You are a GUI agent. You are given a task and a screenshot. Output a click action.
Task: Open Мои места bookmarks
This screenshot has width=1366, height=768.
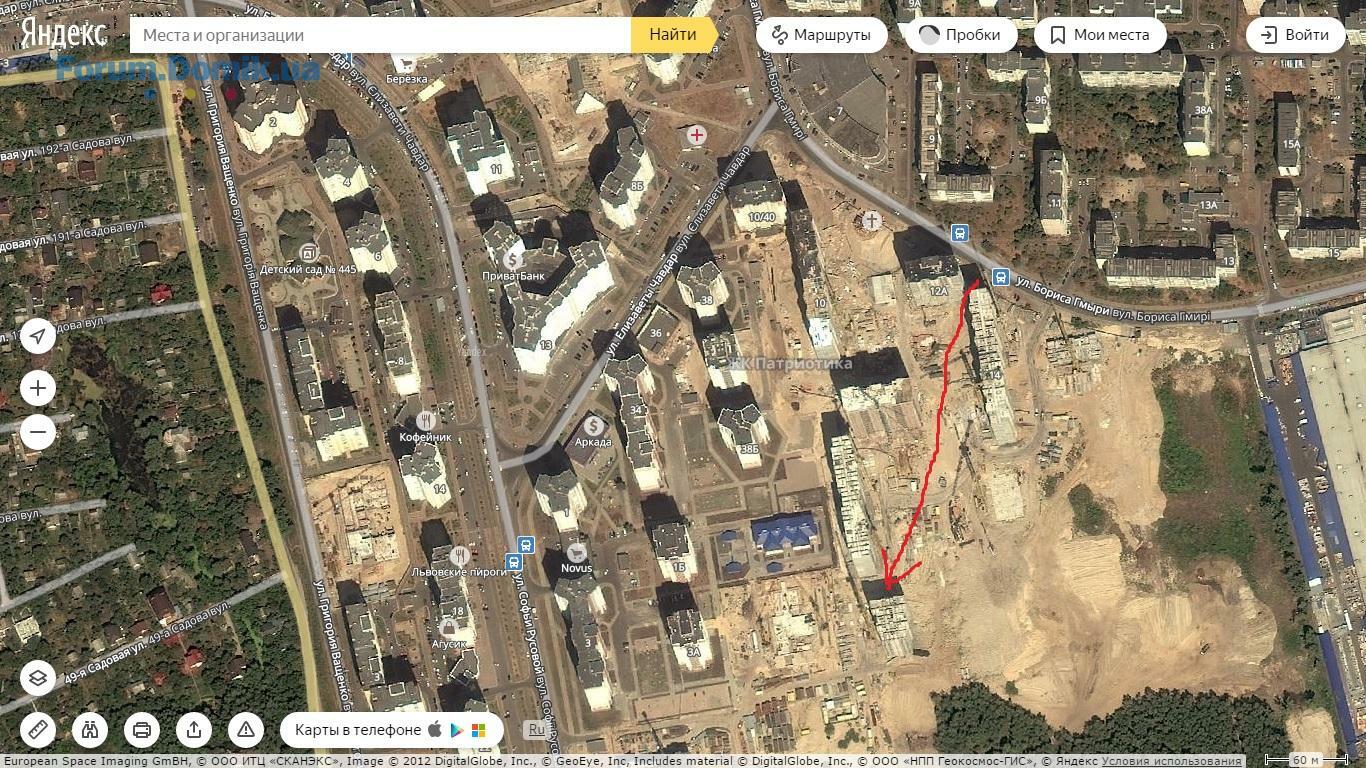(1099, 35)
